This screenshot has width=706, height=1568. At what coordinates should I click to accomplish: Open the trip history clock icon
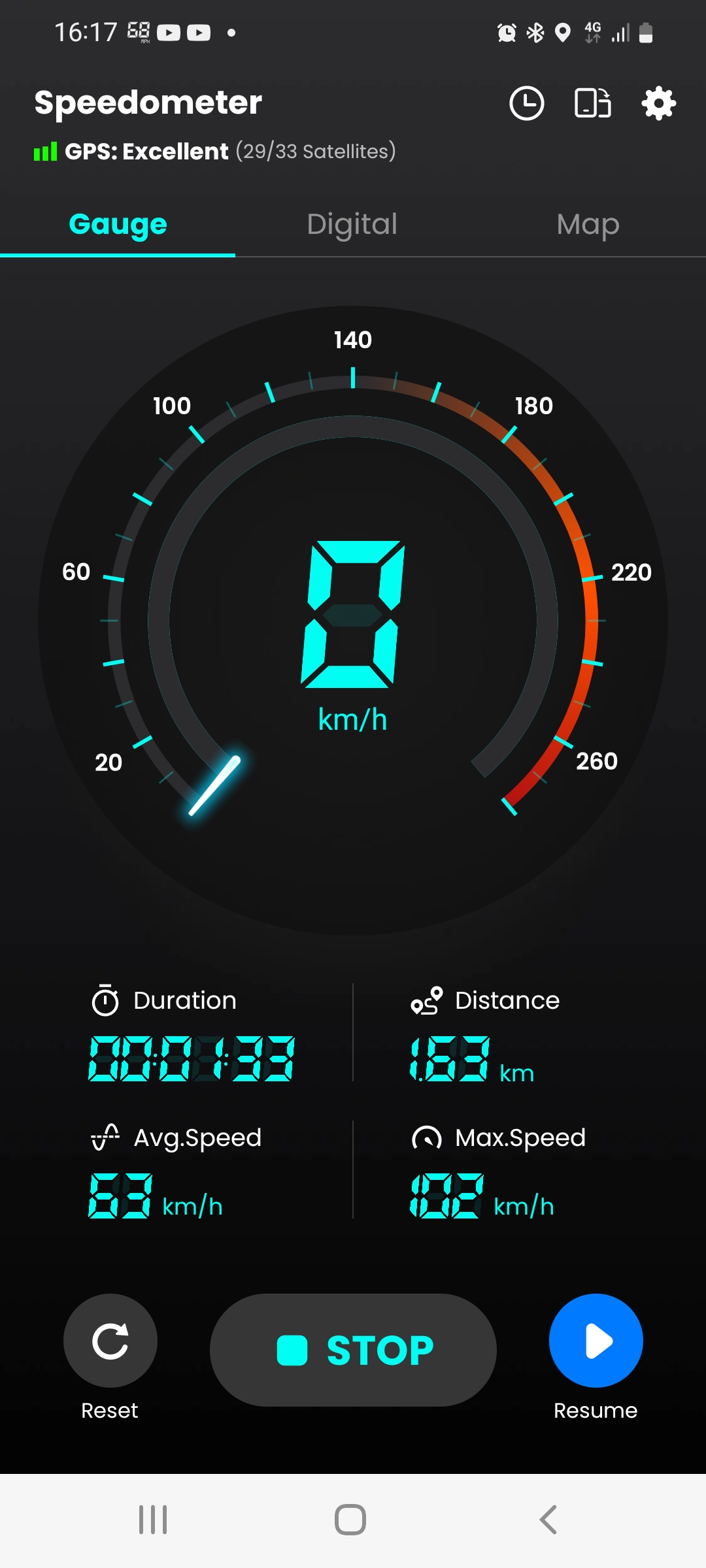tap(526, 103)
